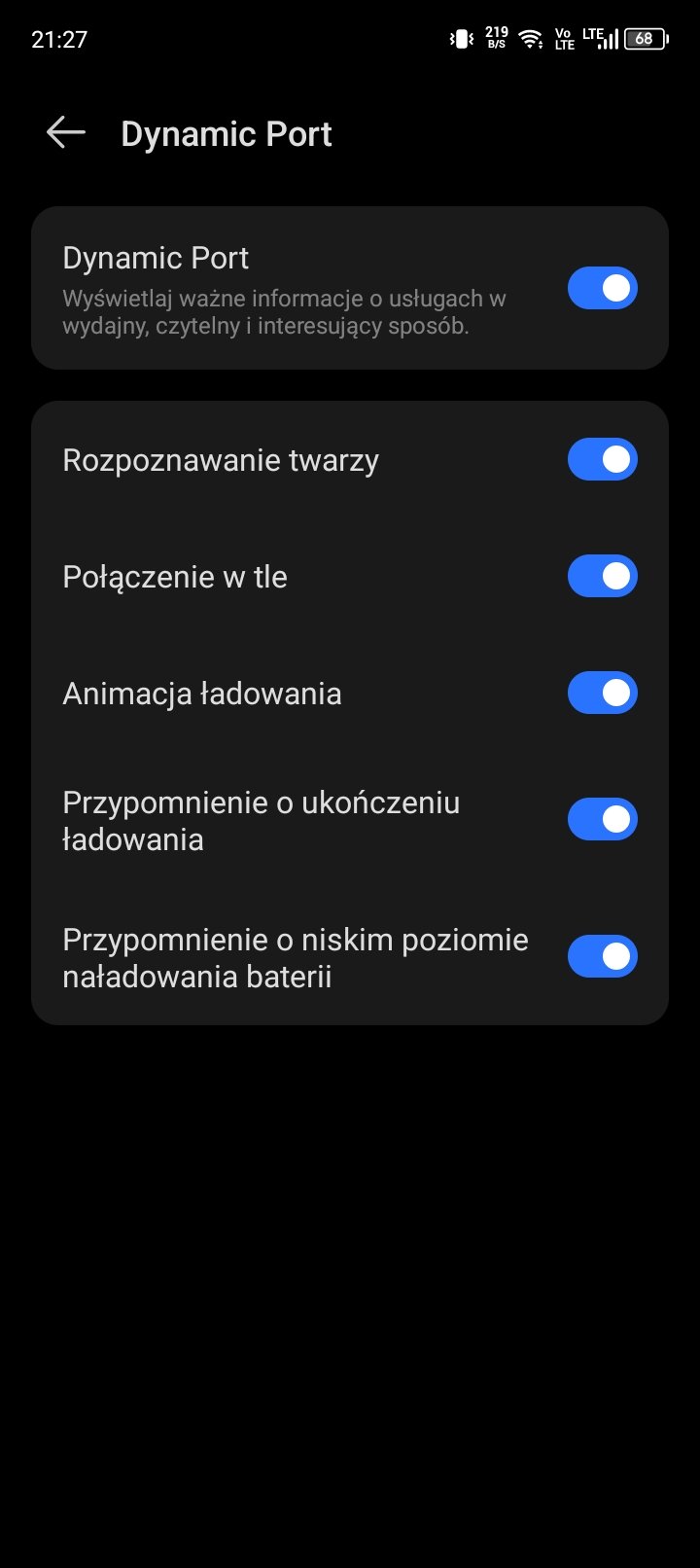Disable Rozpoznawanie twarzy toggle

click(x=603, y=459)
